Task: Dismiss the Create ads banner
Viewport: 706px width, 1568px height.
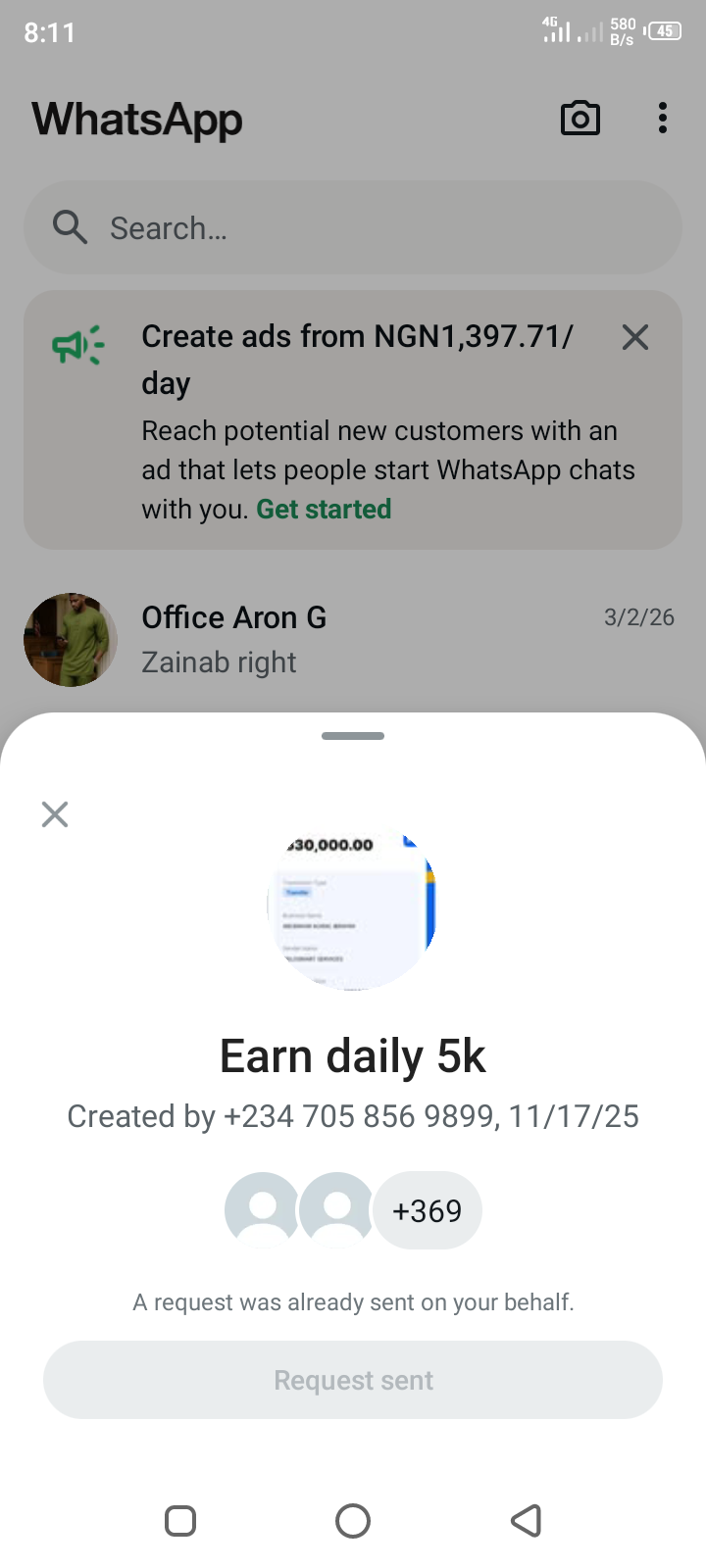Action: 635,338
